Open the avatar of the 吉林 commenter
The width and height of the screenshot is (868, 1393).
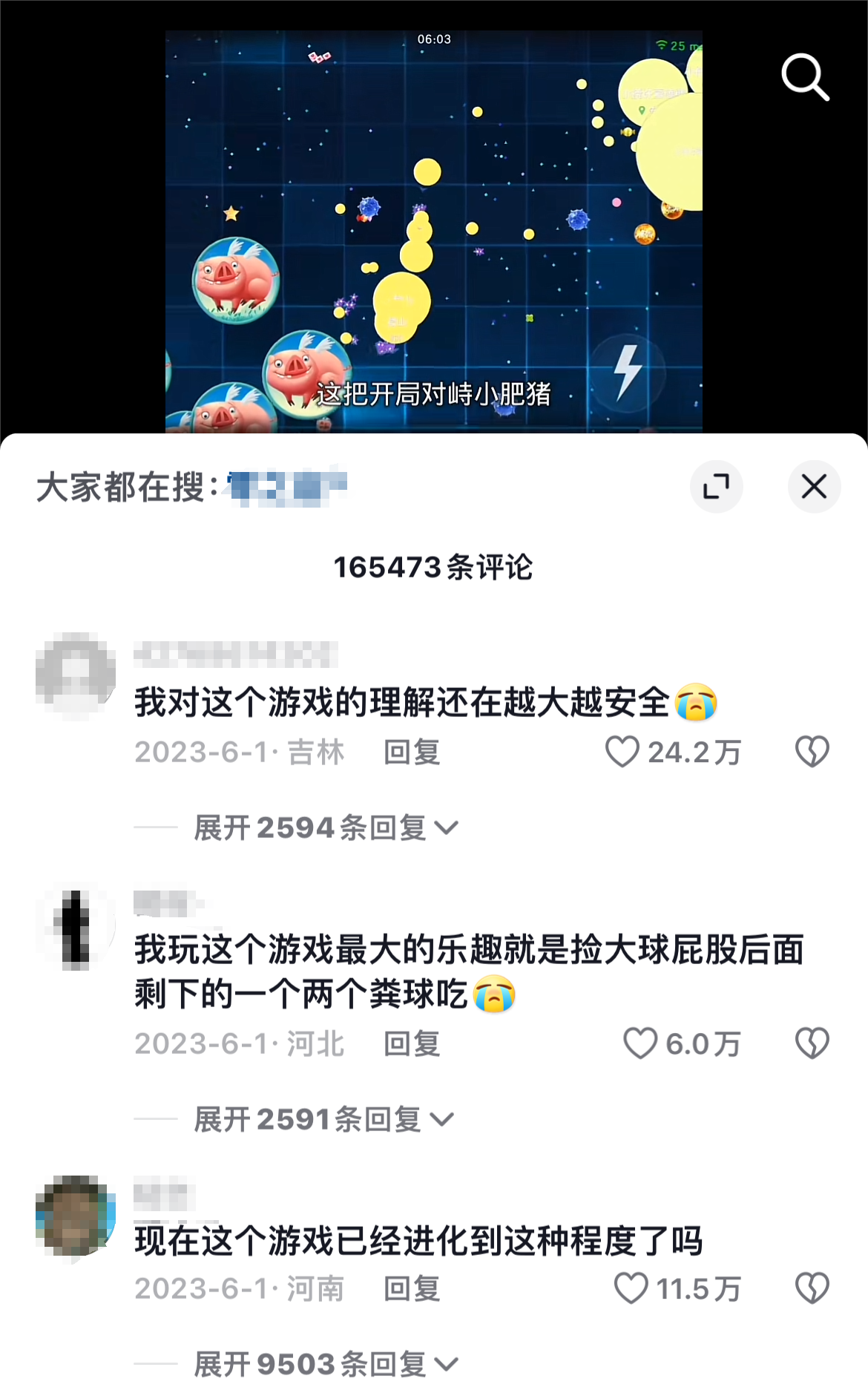coord(76,672)
